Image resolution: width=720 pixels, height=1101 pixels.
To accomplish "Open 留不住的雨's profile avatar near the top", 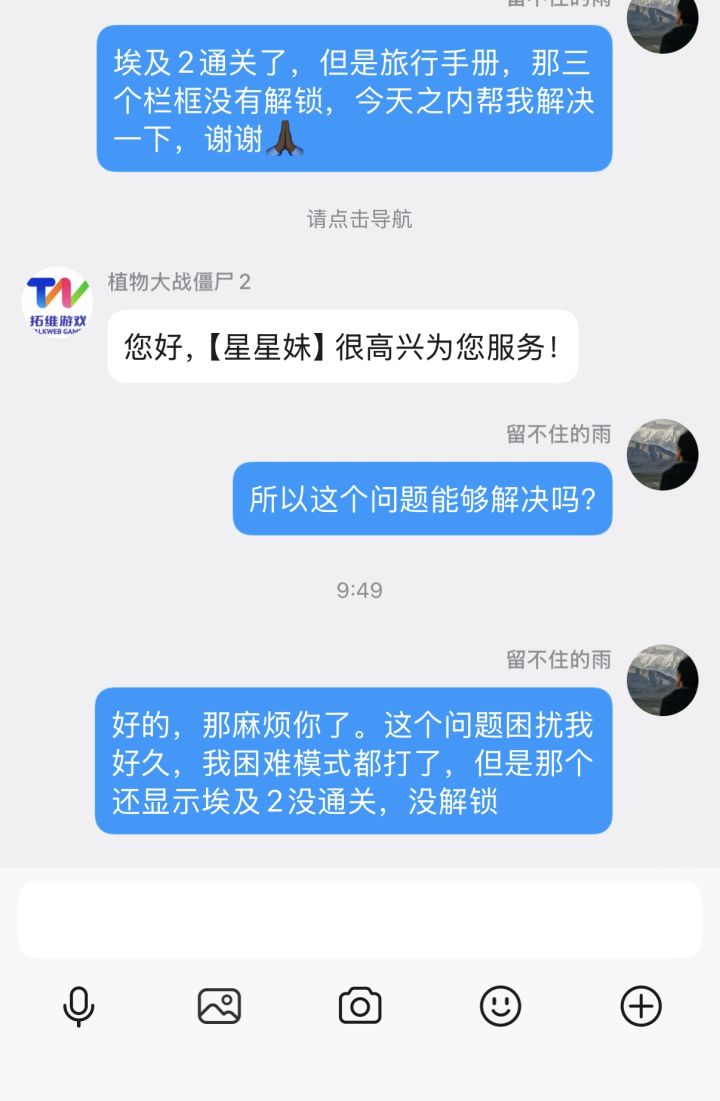I will tap(663, 25).
